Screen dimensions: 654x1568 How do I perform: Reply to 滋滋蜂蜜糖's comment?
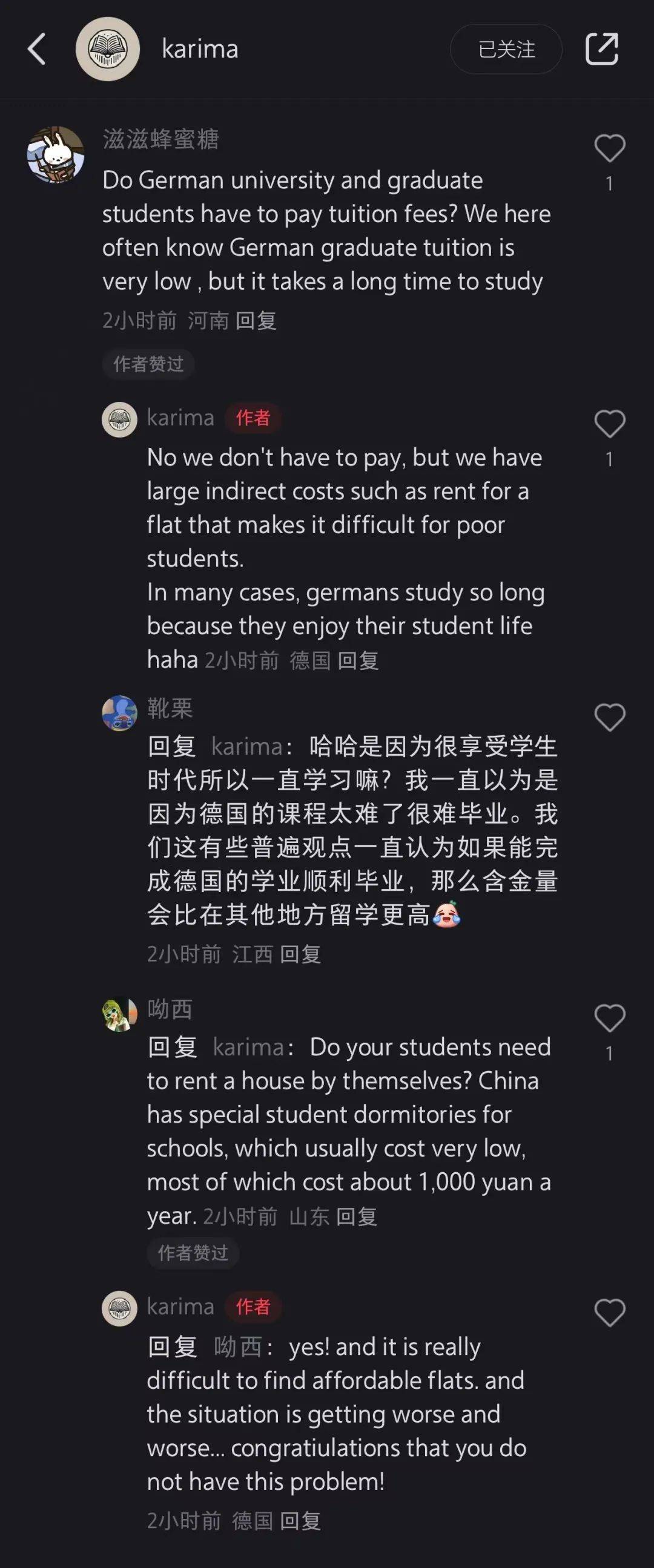pyautogui.click(x=256, y=320)
